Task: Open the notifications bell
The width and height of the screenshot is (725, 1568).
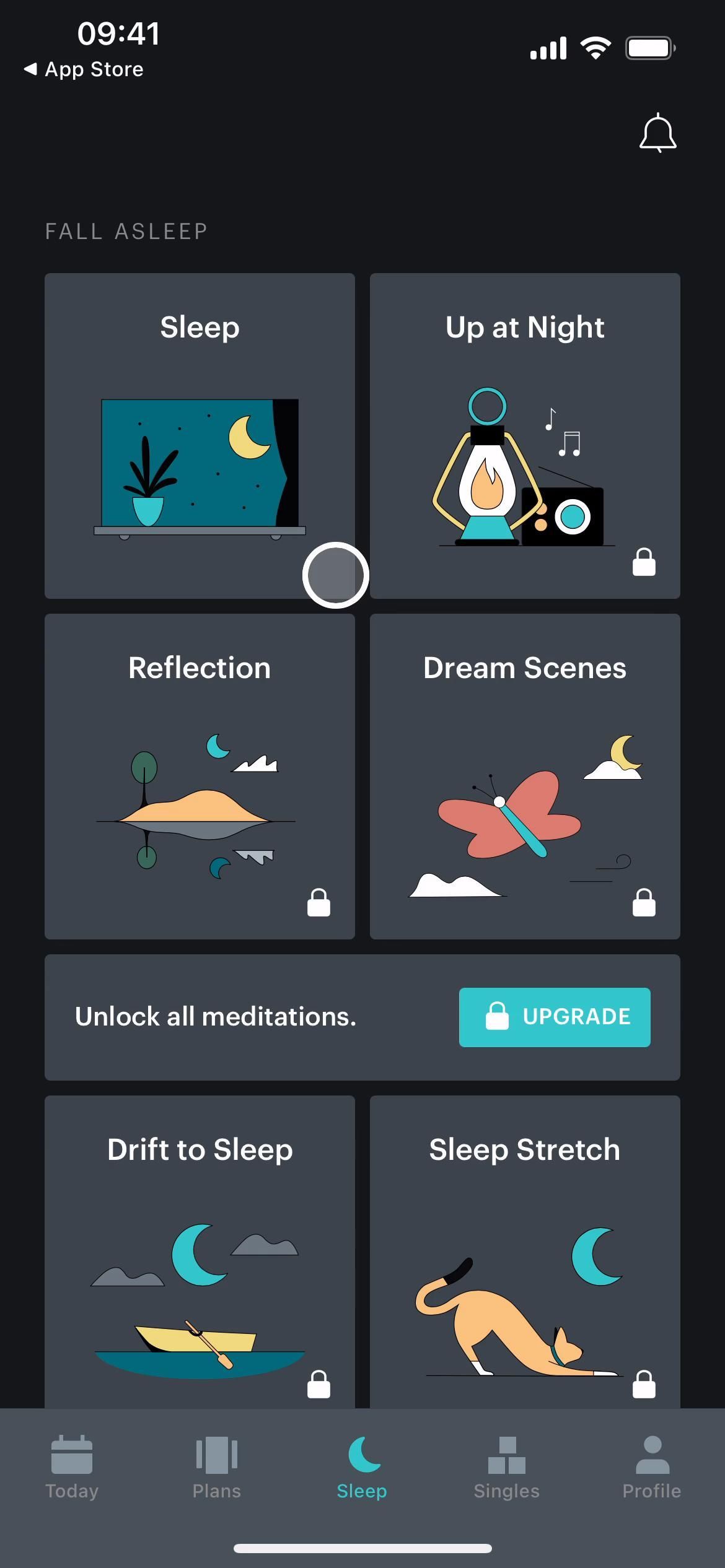Action: click(657, 133)
